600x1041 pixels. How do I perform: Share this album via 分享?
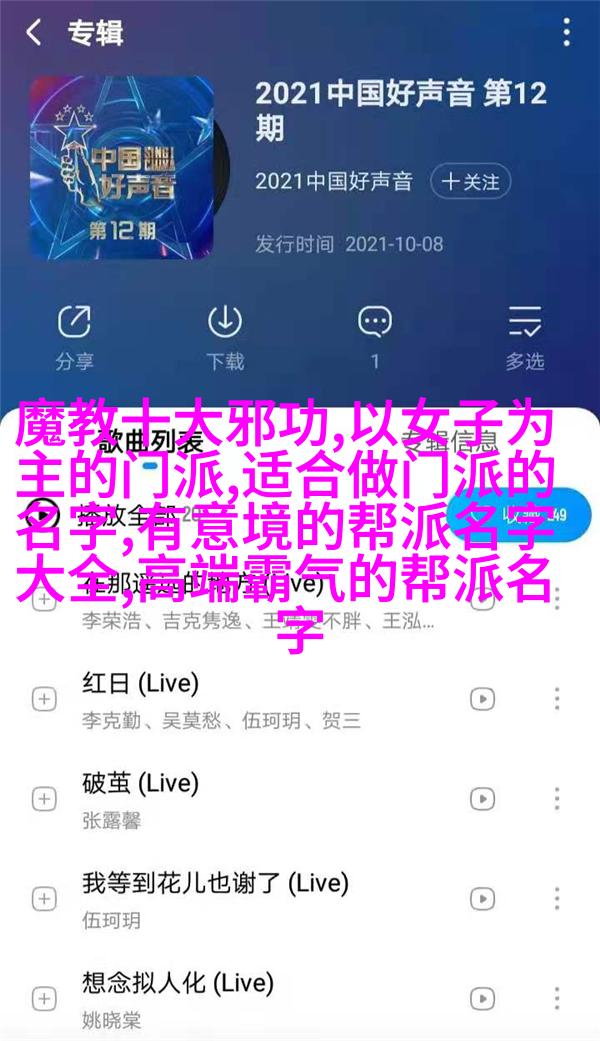pos(73,335)
